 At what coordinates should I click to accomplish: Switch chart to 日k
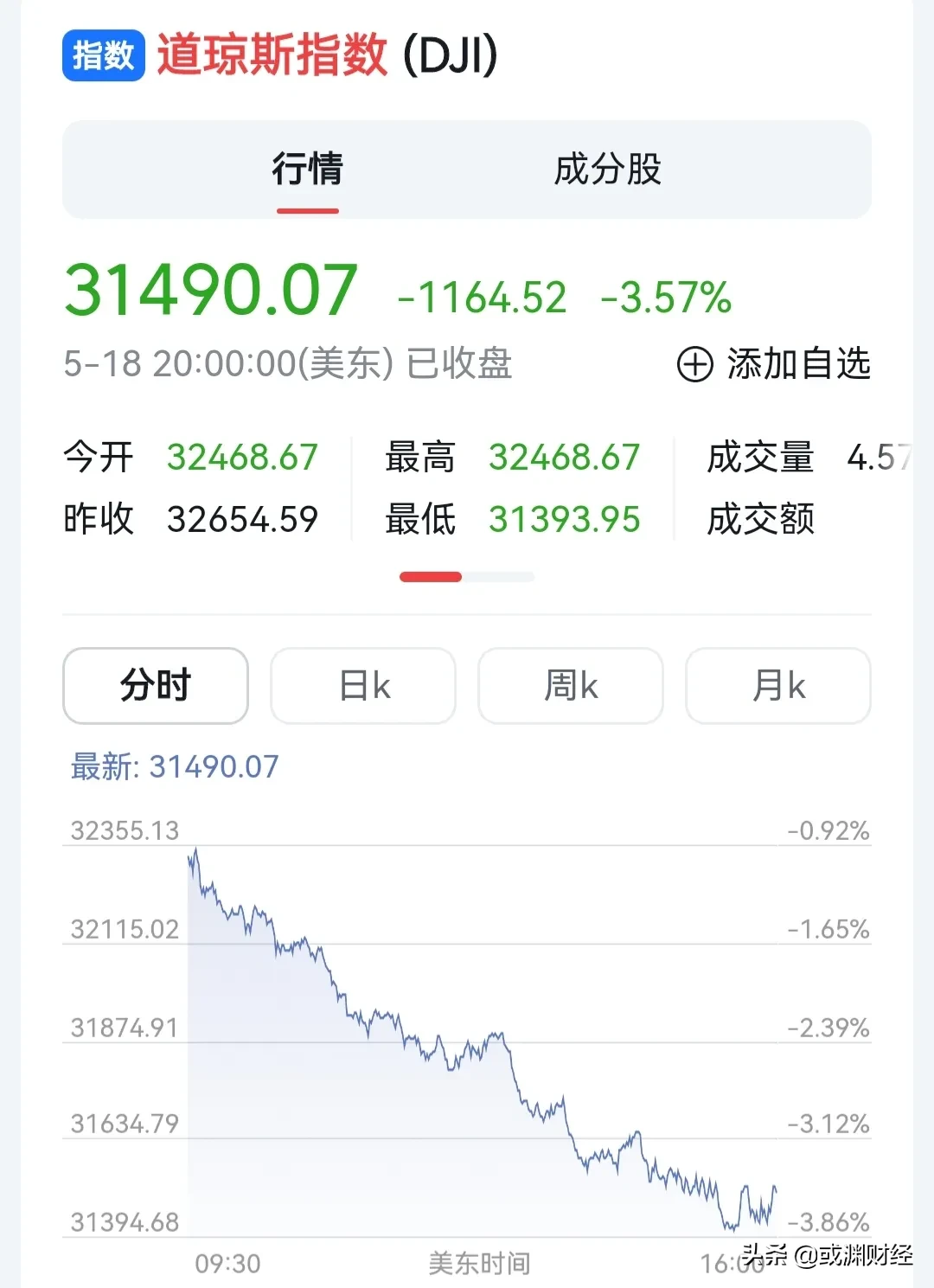point(363,686)
